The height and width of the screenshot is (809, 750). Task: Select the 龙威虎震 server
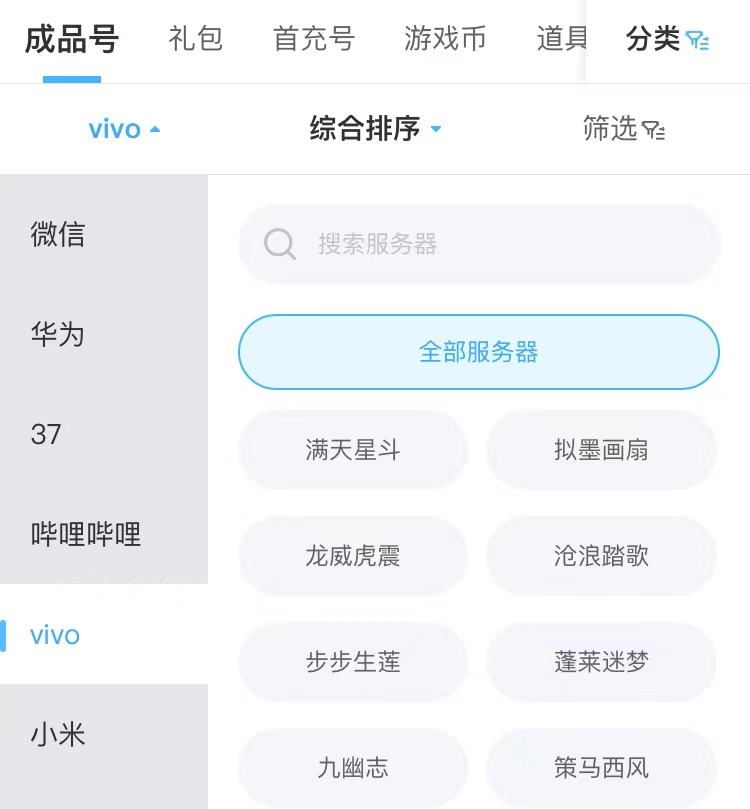353,556
